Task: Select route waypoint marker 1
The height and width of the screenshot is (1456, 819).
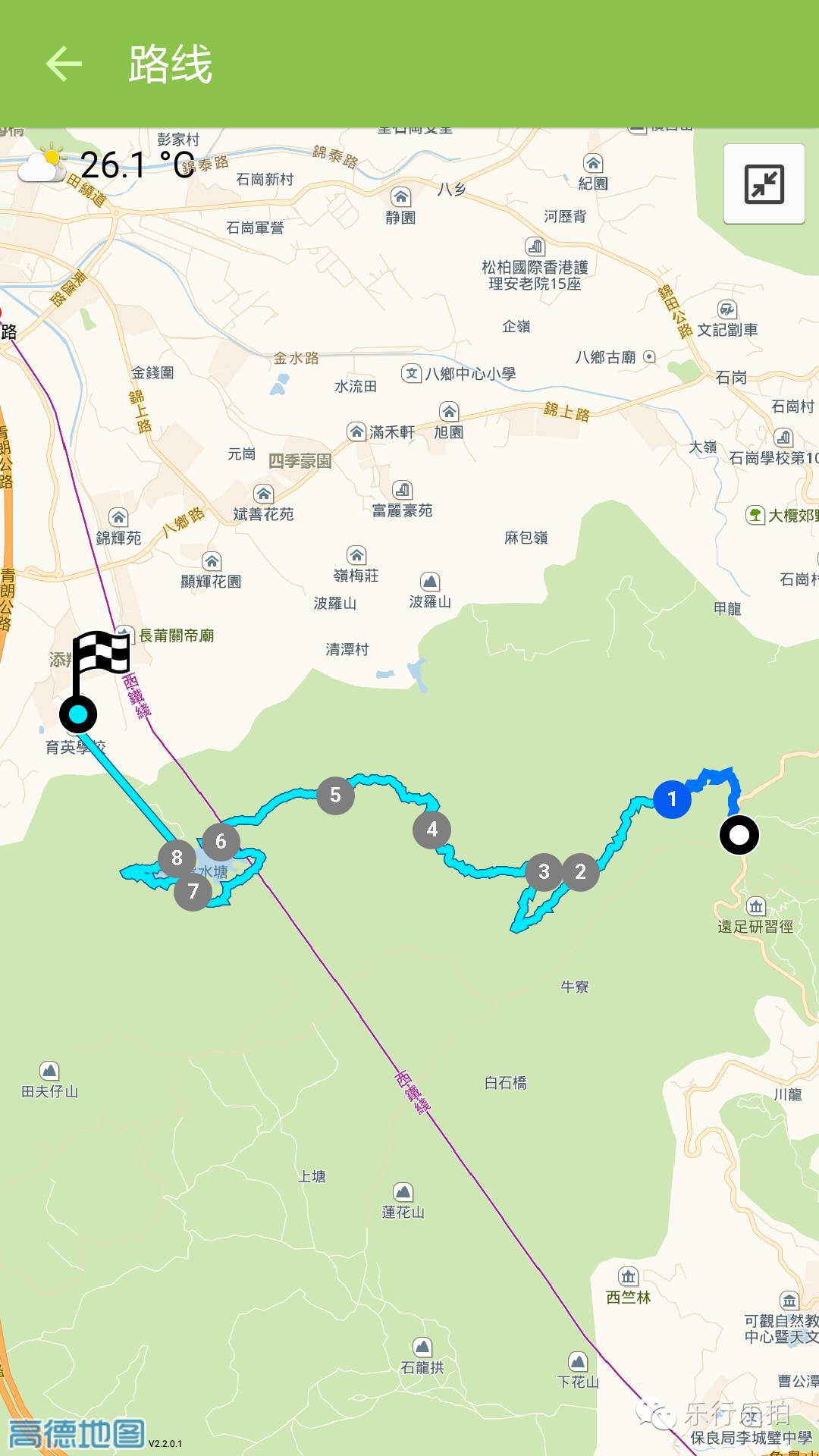Action: (672, 799)
